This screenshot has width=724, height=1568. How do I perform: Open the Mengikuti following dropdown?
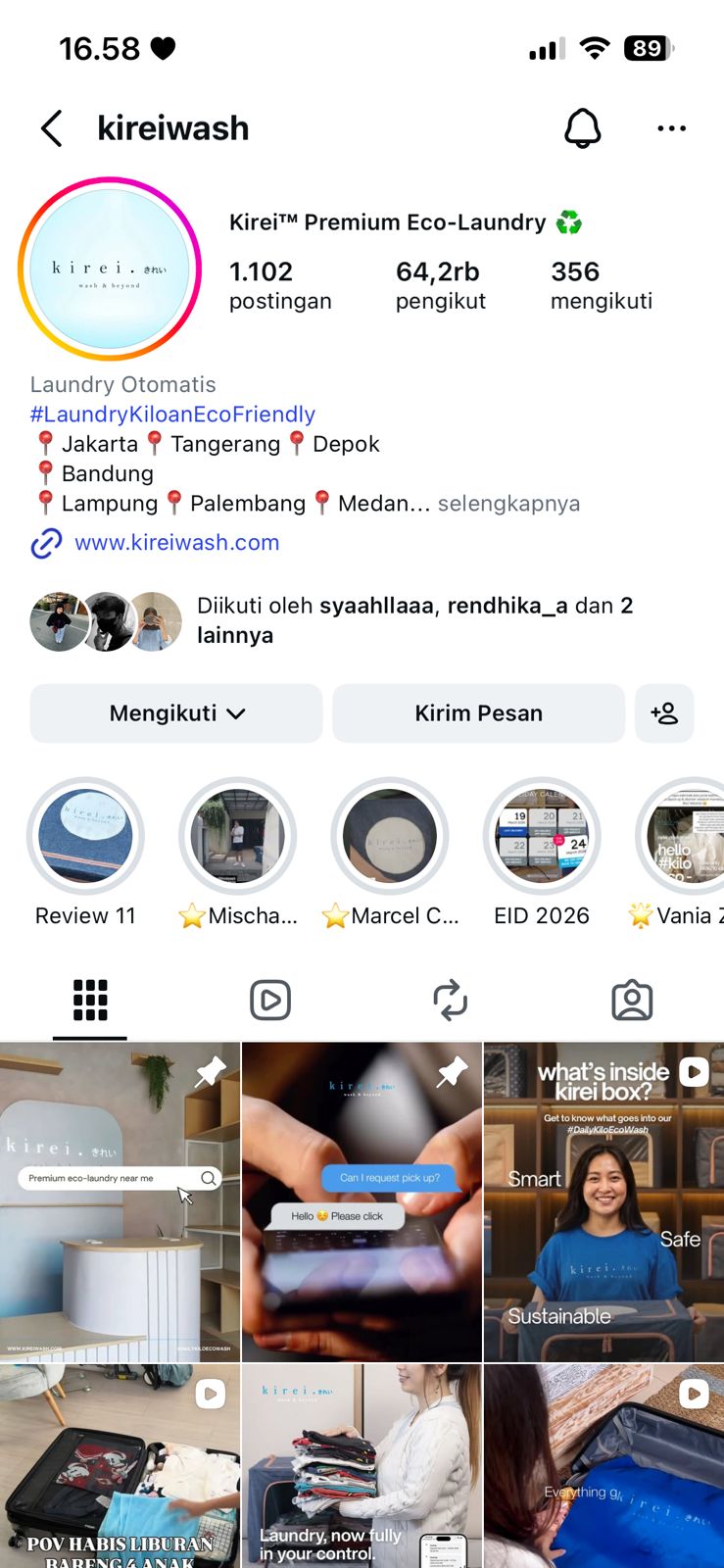(176, 713)
